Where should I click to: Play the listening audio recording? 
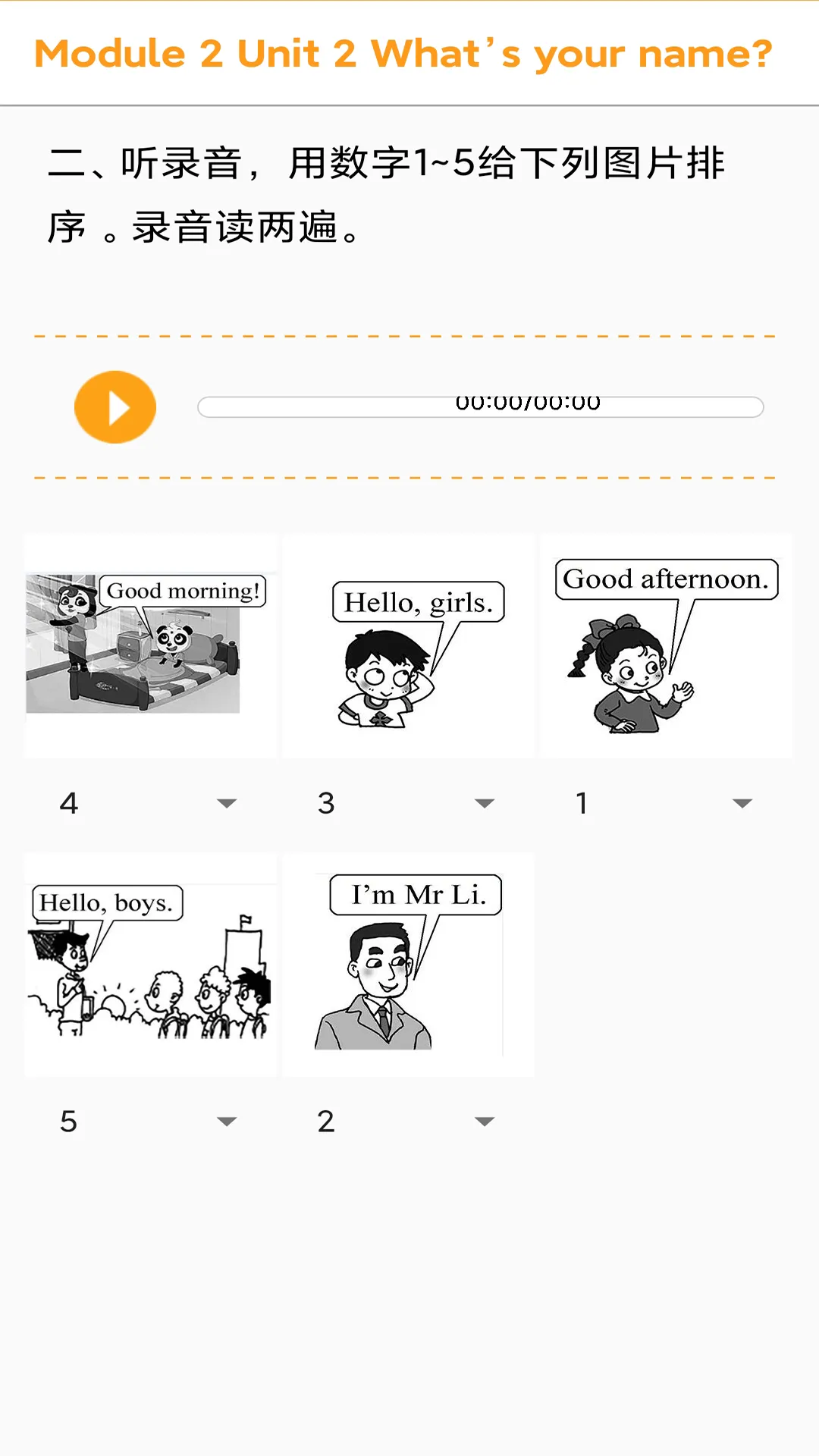(x=115, y=407)
